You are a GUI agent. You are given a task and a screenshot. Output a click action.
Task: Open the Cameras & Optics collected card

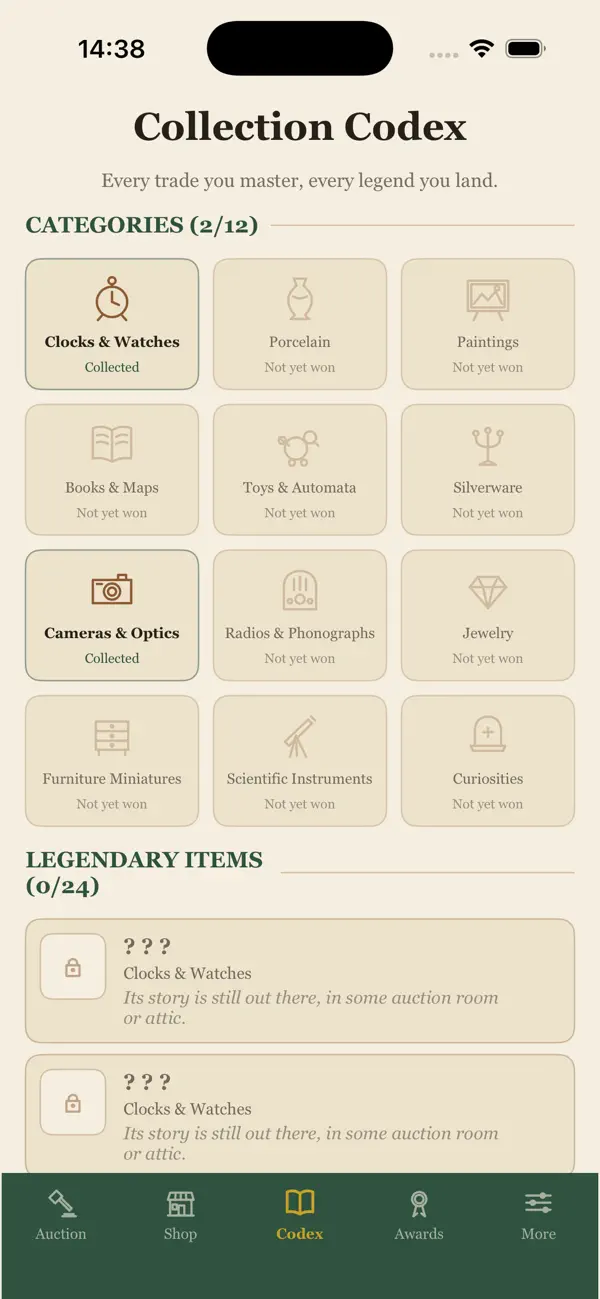tap(112, 615)
